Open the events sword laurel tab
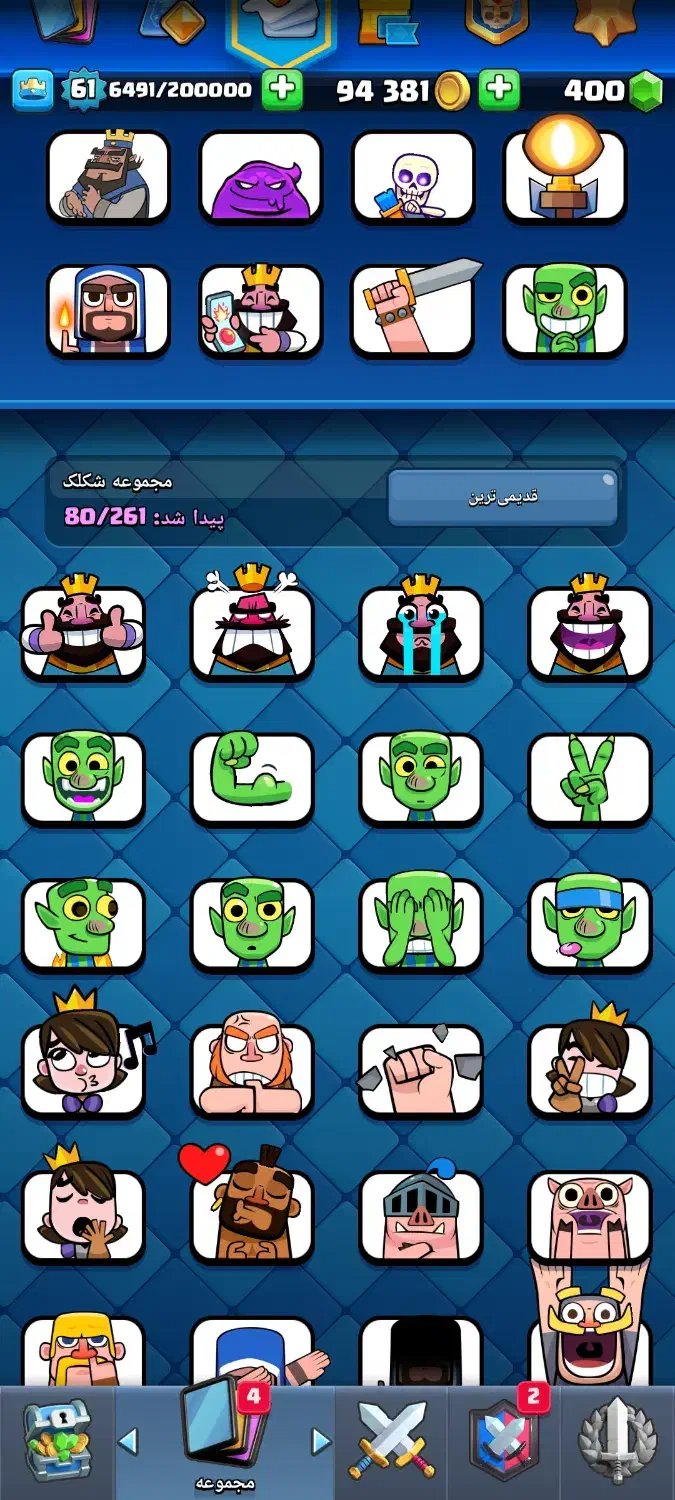Image resolution: width=675 pixels, height=1500 pixels. tap(618, 1440)
